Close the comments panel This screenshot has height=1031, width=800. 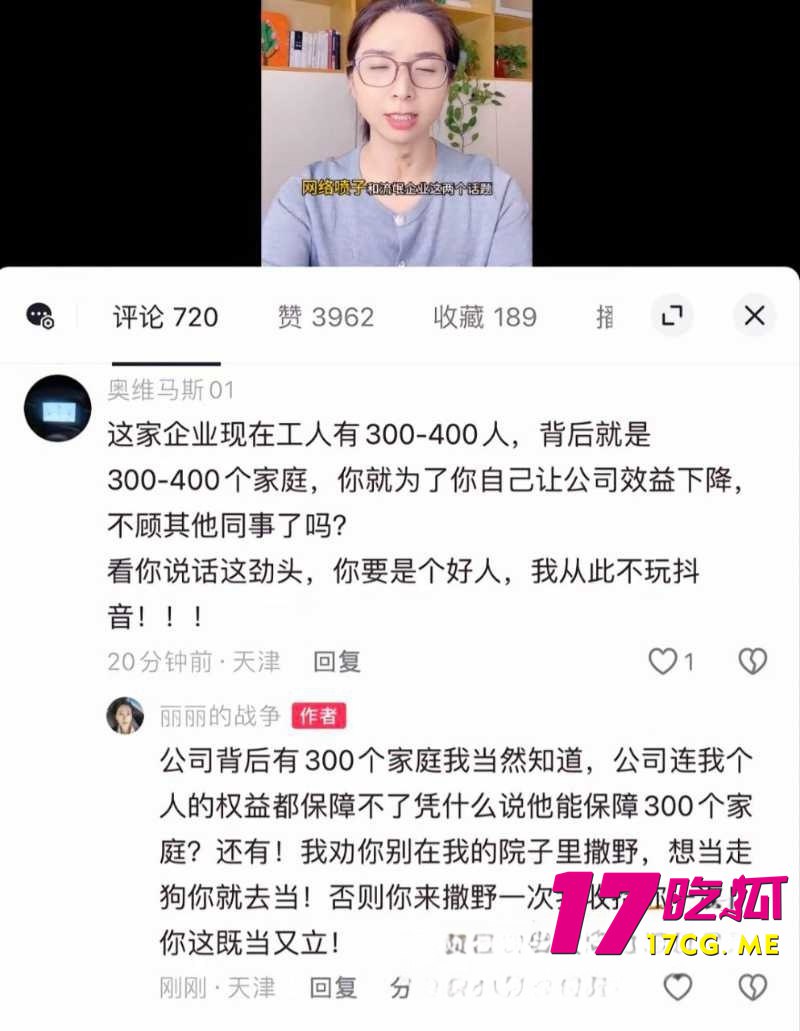pyautogui.click(x=754, y=317)
